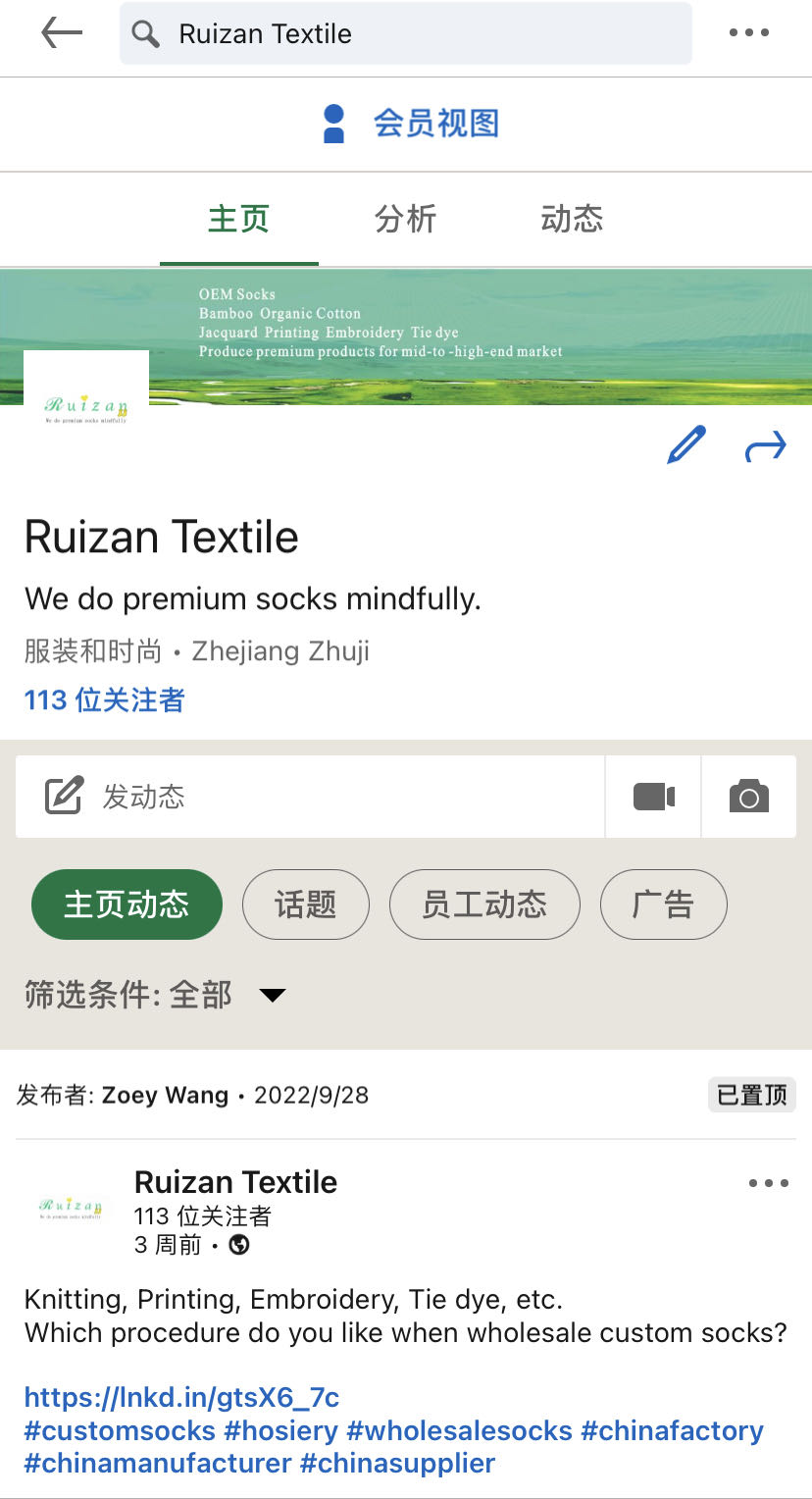Open the lnkd.in/gtsX6_7c link
This screenshot has height=1499, width=812.
(x=181, y=1397)
